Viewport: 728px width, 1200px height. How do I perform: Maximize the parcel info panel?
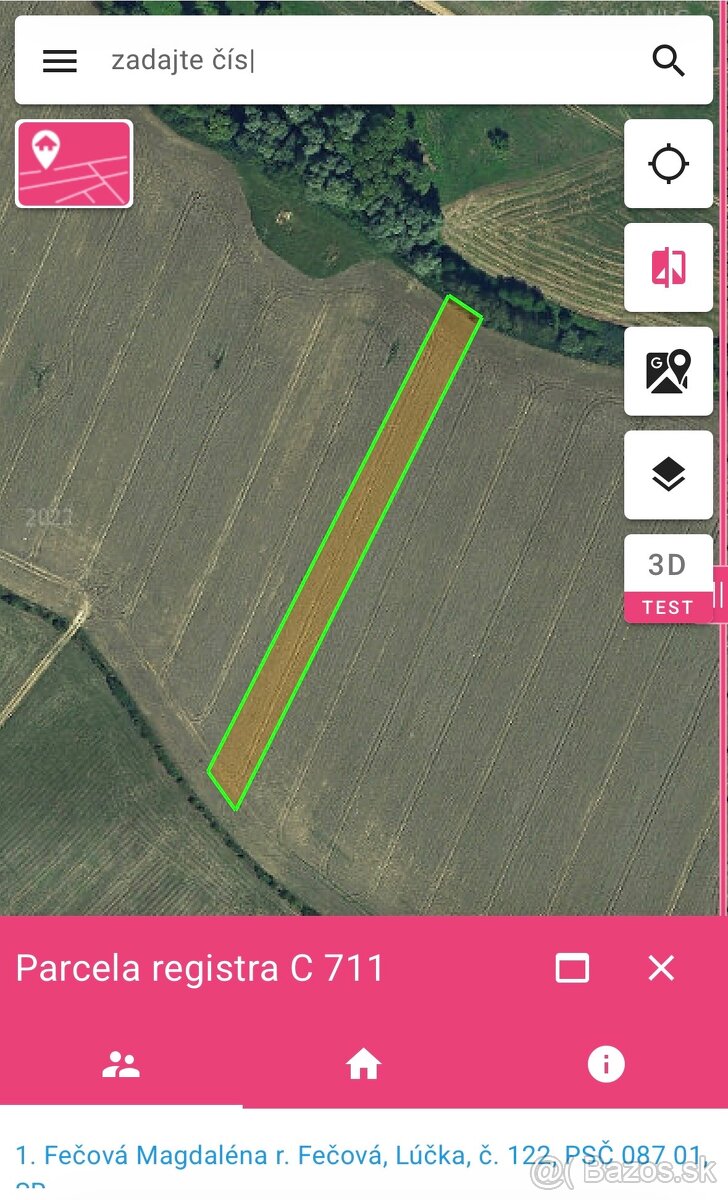click(x=572, y=968)
